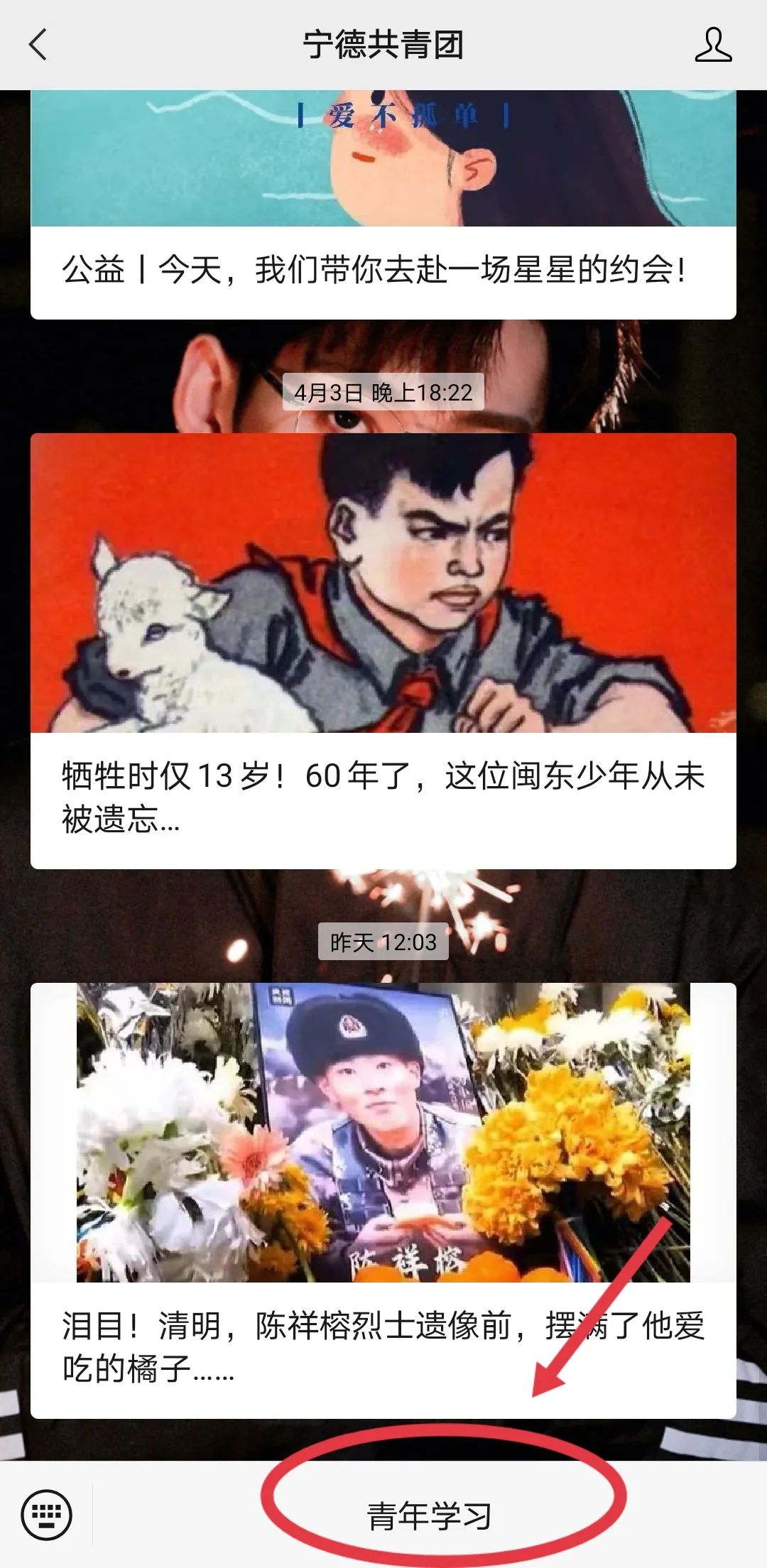Switch to keyboard input mode
767x1568 pixels.
pos(47,1515)
